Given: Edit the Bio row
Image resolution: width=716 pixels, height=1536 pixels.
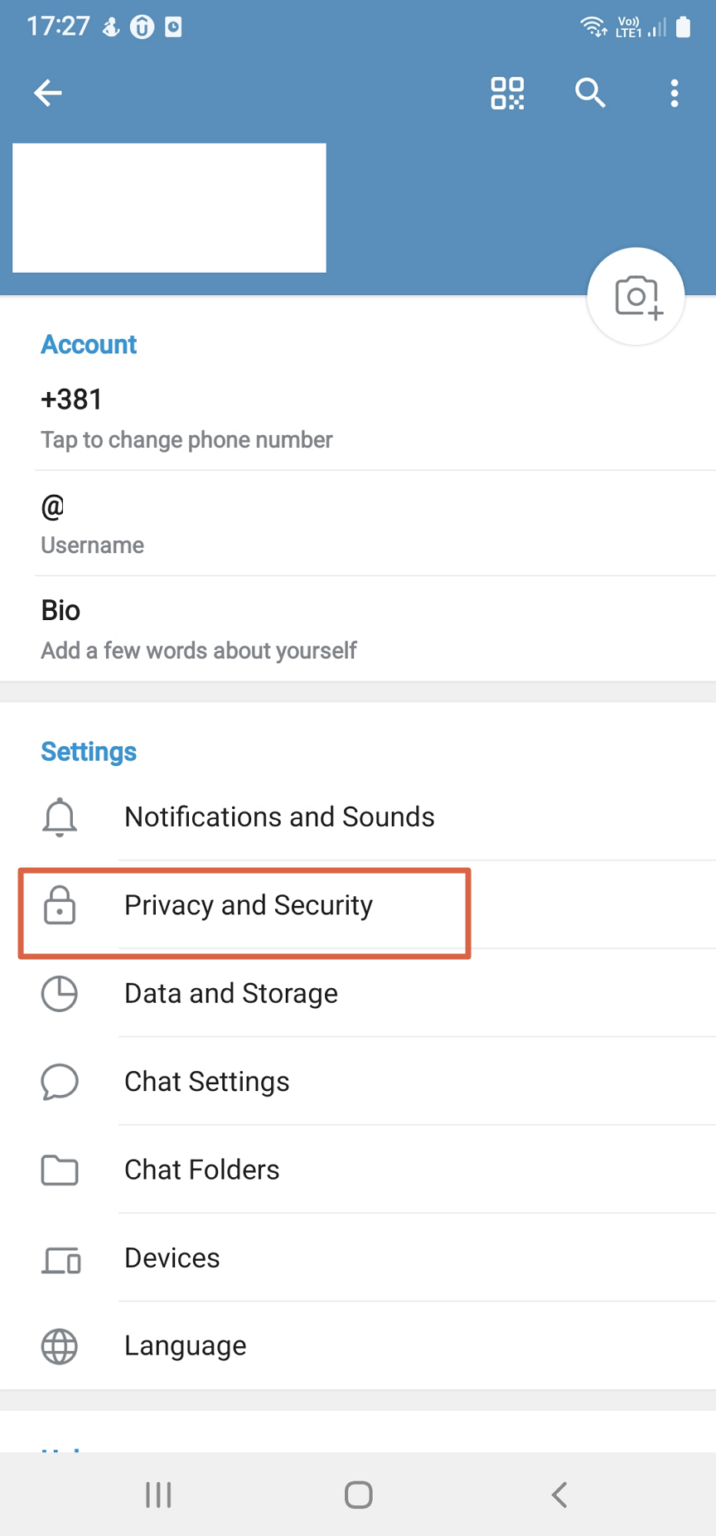Looking at the screenshot, I should [x=358, y=629].
